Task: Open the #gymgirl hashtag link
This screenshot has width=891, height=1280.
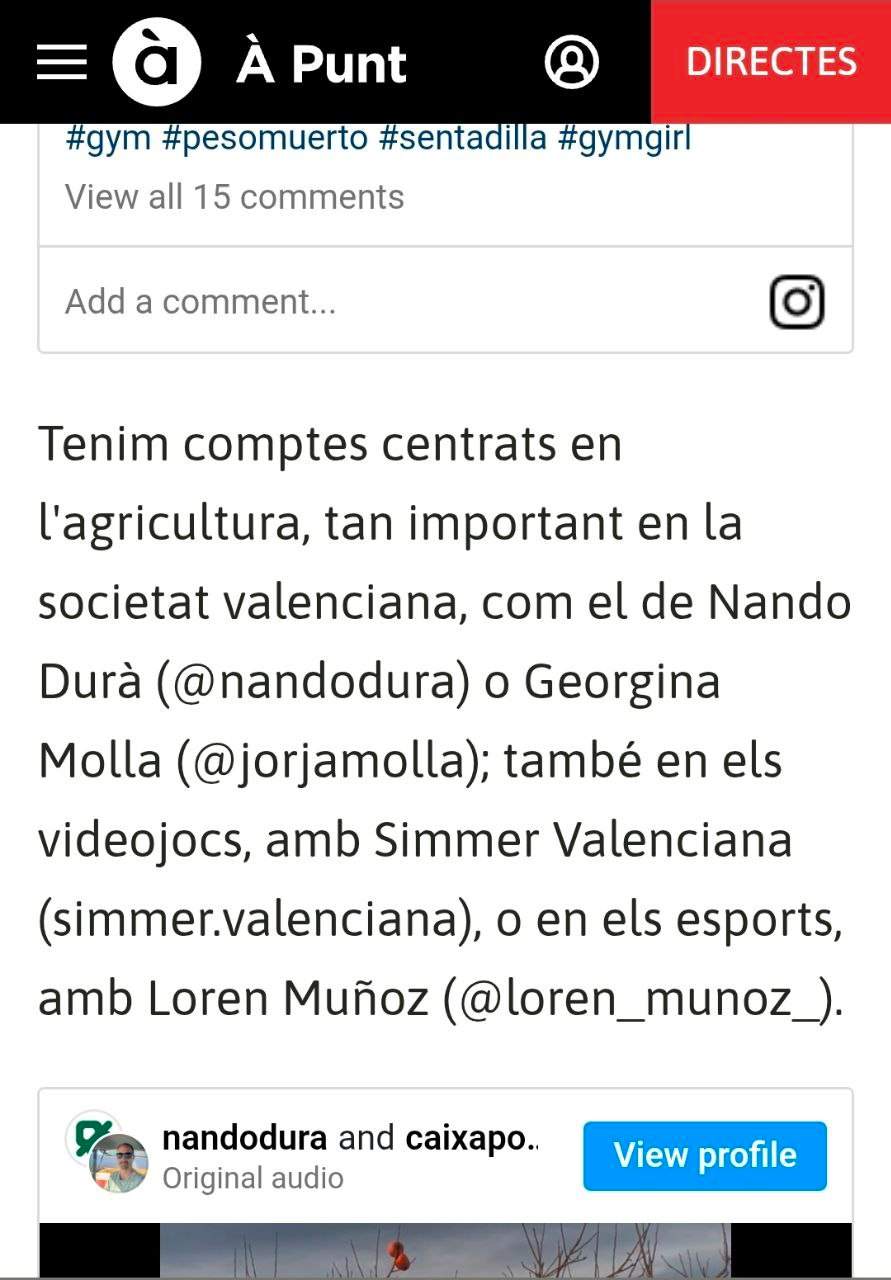Action: pos(624,138)
